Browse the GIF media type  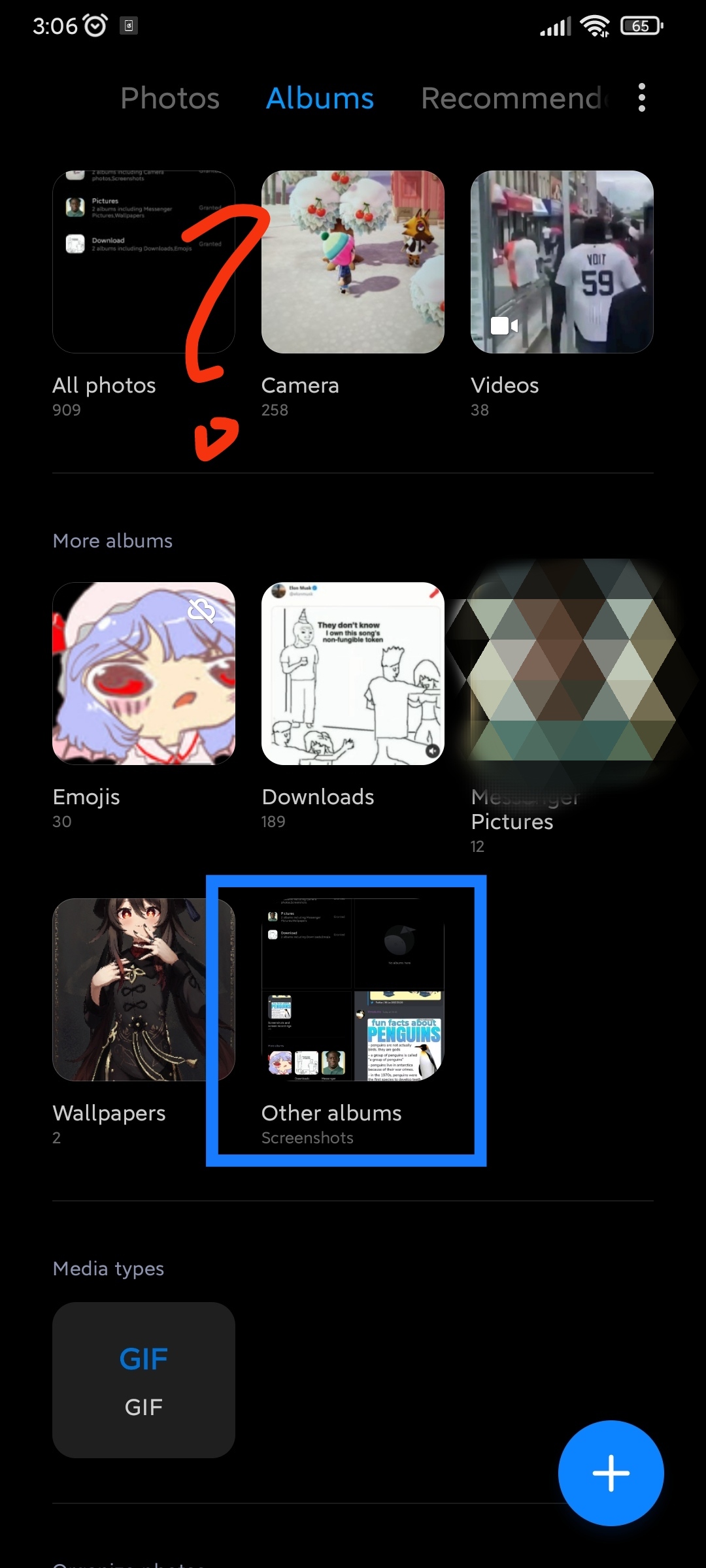144,1380
